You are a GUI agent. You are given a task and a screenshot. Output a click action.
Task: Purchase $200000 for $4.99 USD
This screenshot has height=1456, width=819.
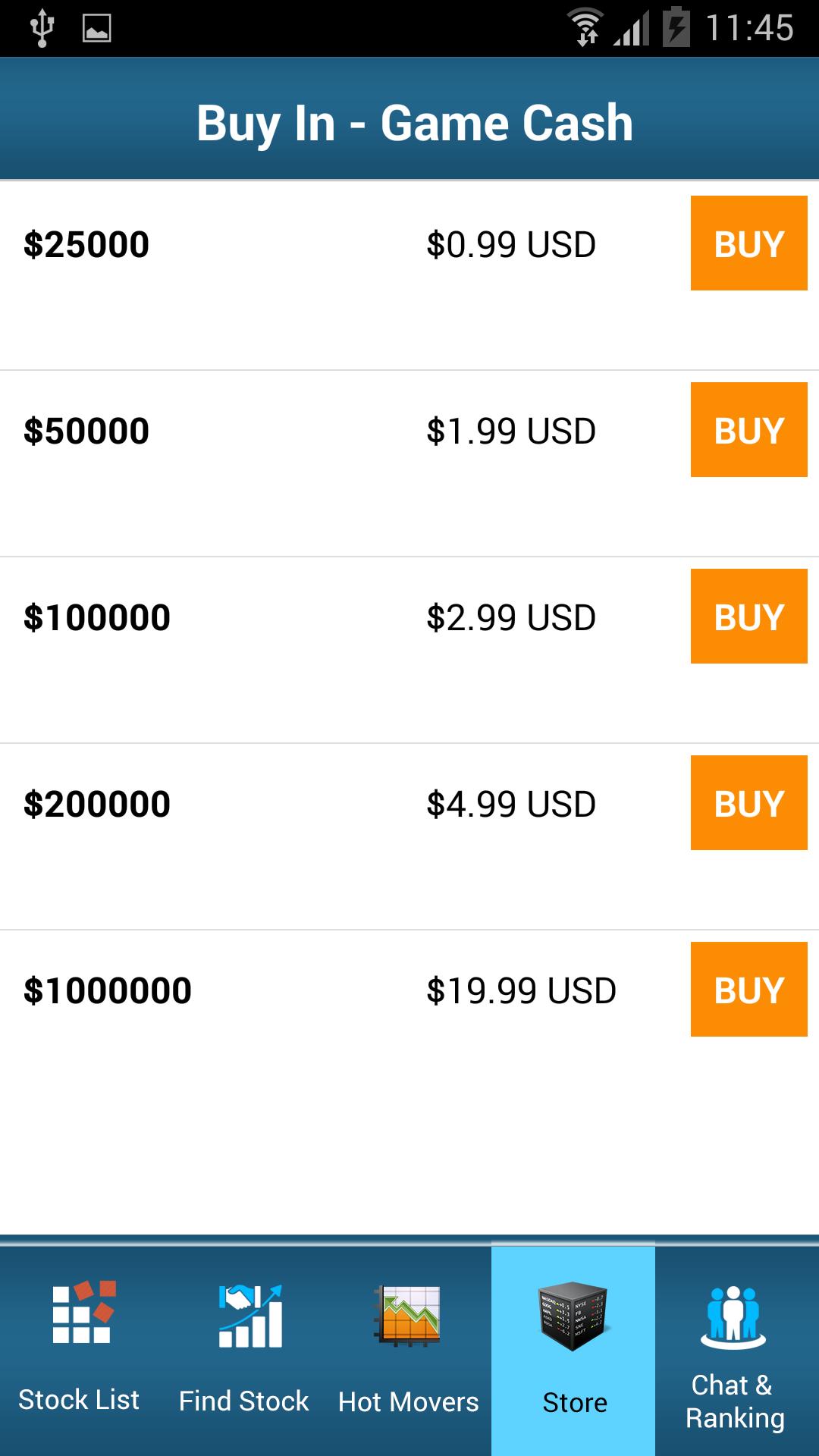(x=748, y=802)
